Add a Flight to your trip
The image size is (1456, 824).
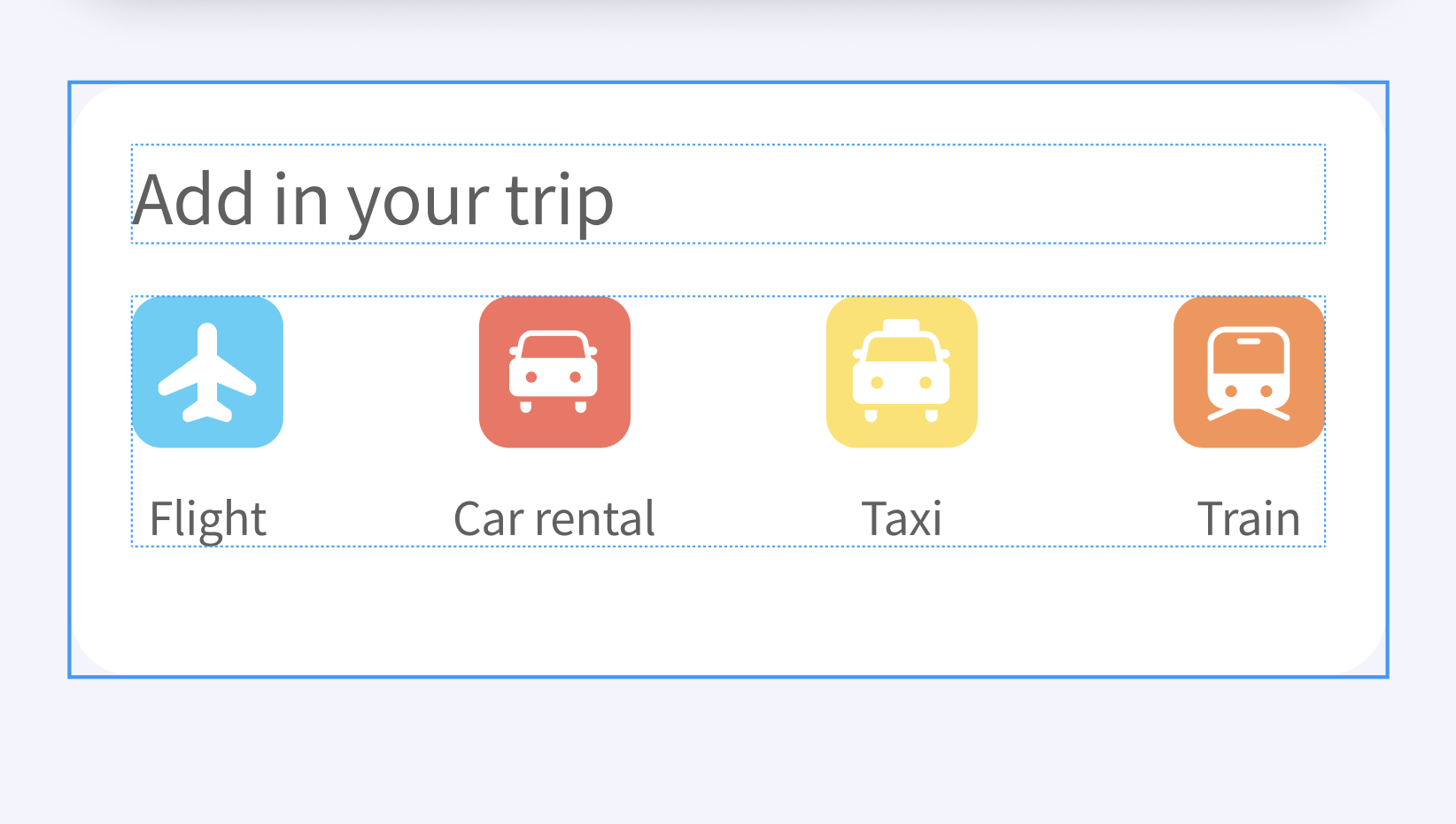click(207, 372)
